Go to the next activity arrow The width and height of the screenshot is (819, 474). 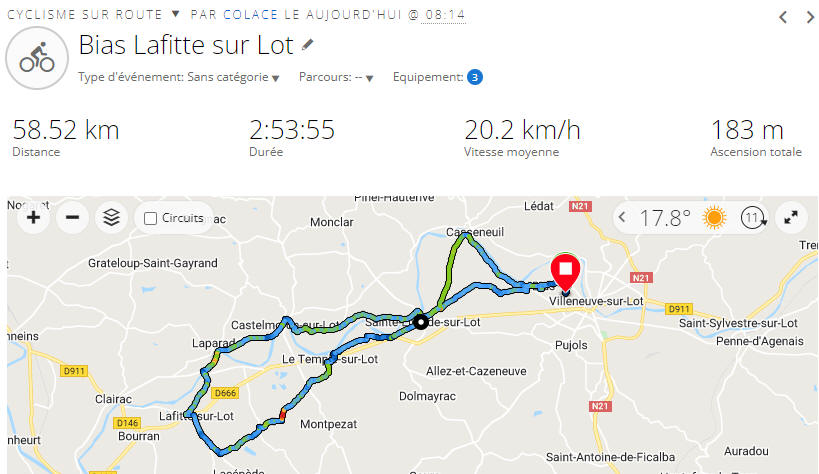point(809,17)
